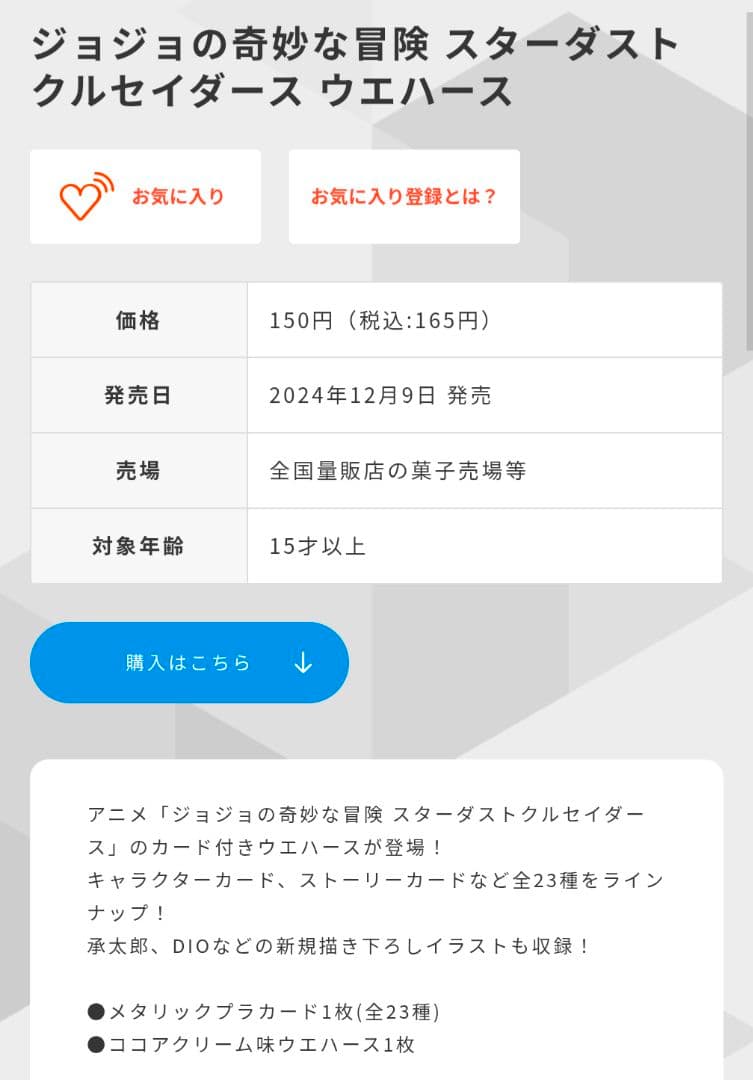753x1080 pixels.
Task: Click the 発売日 label in the details table
Action: (x=137, y=394)
